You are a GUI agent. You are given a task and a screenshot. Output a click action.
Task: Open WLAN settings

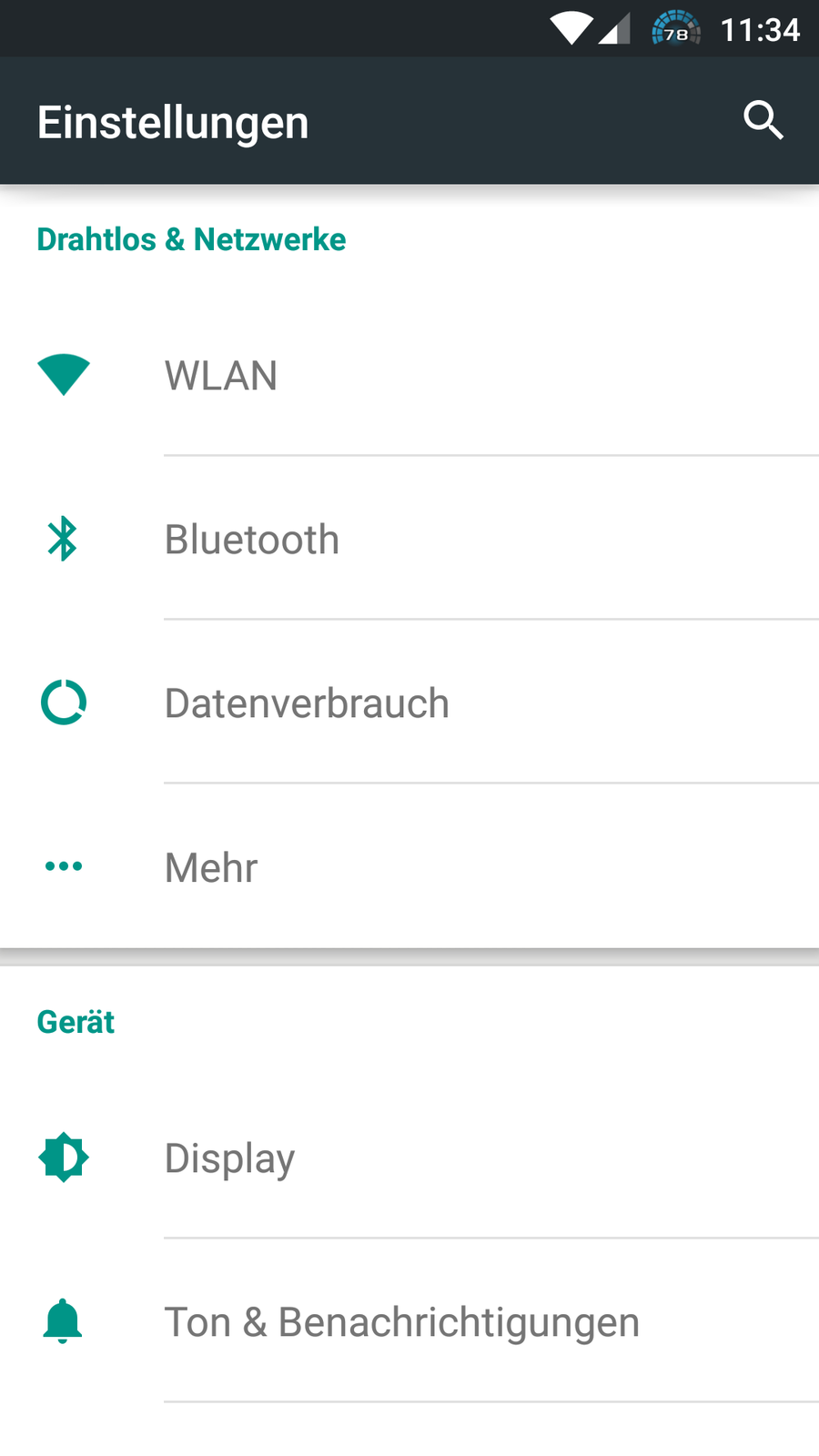[220, 376]
